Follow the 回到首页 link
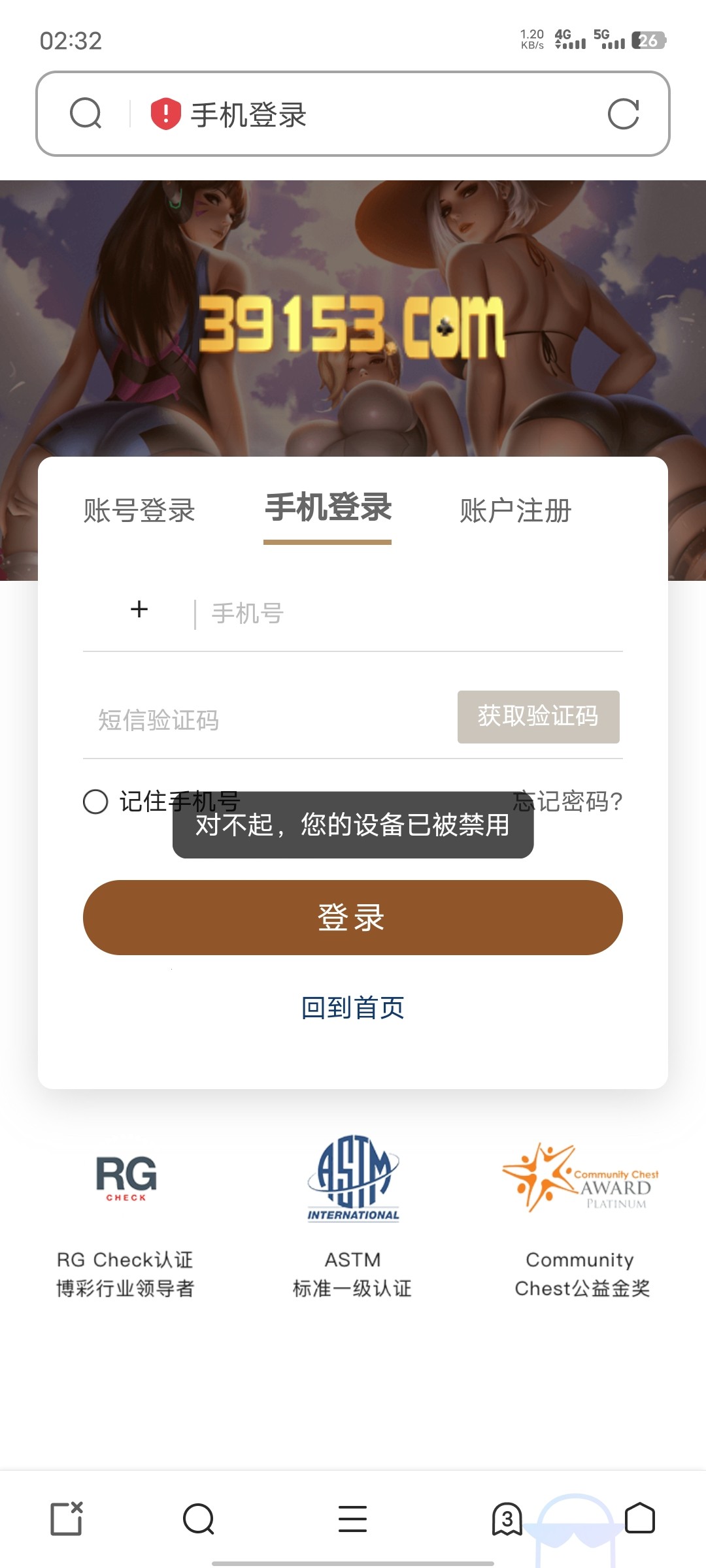This screenshot has height=1568, width=706. [x=352, y=1007]
